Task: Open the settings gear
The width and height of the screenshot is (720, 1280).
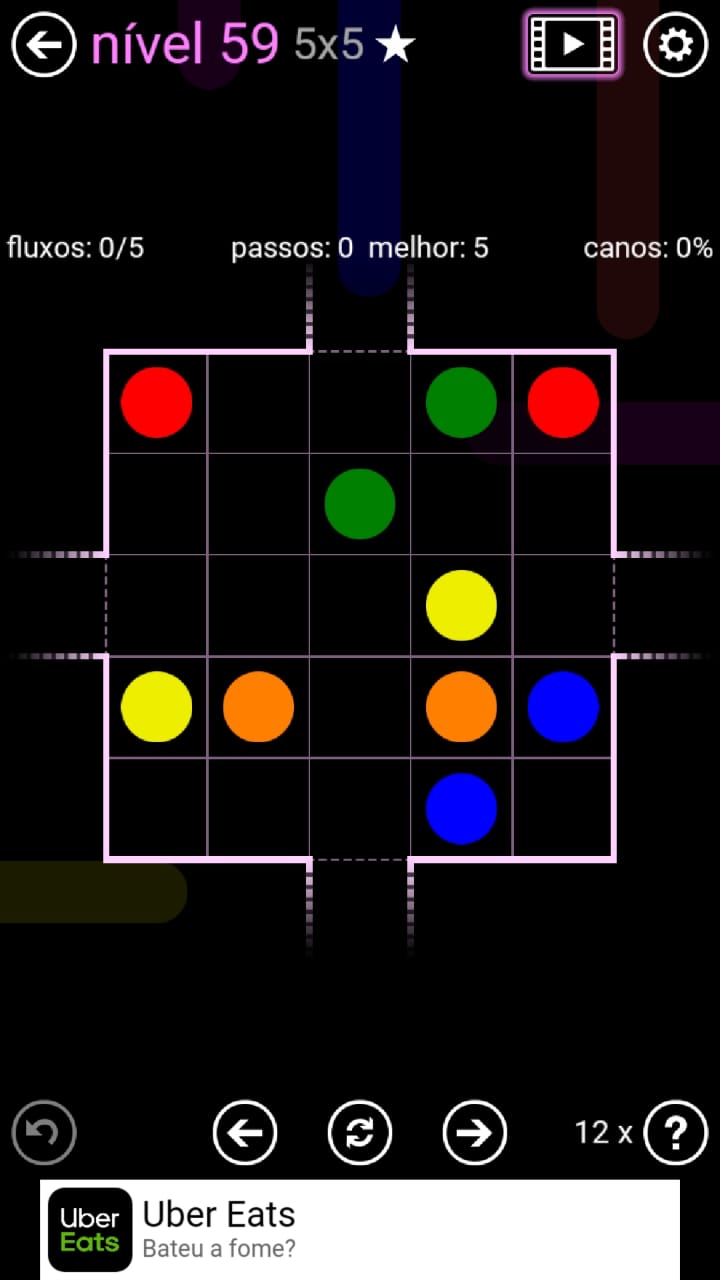Action: pos(675,45)
